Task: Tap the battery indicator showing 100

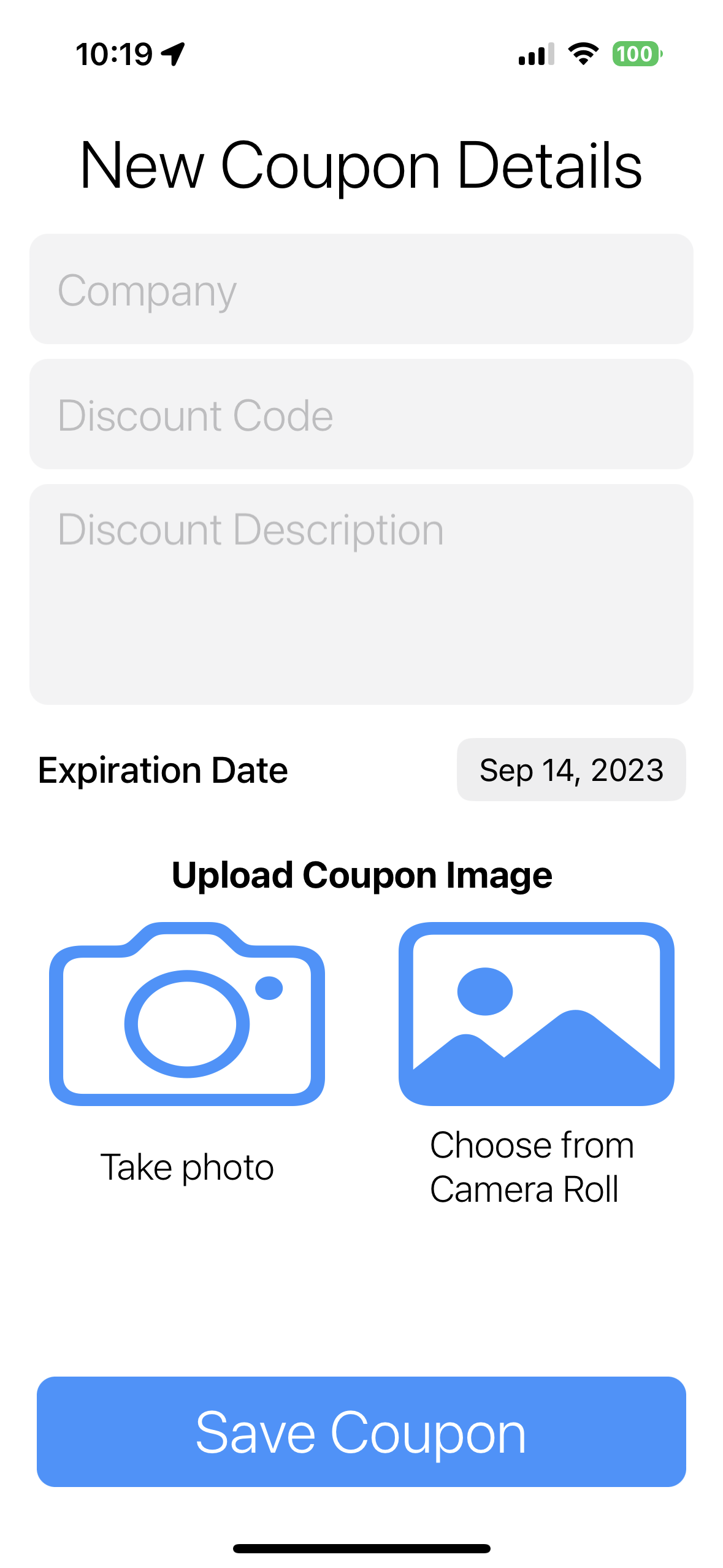Action: pyautogui.click(x=635, y=55)
